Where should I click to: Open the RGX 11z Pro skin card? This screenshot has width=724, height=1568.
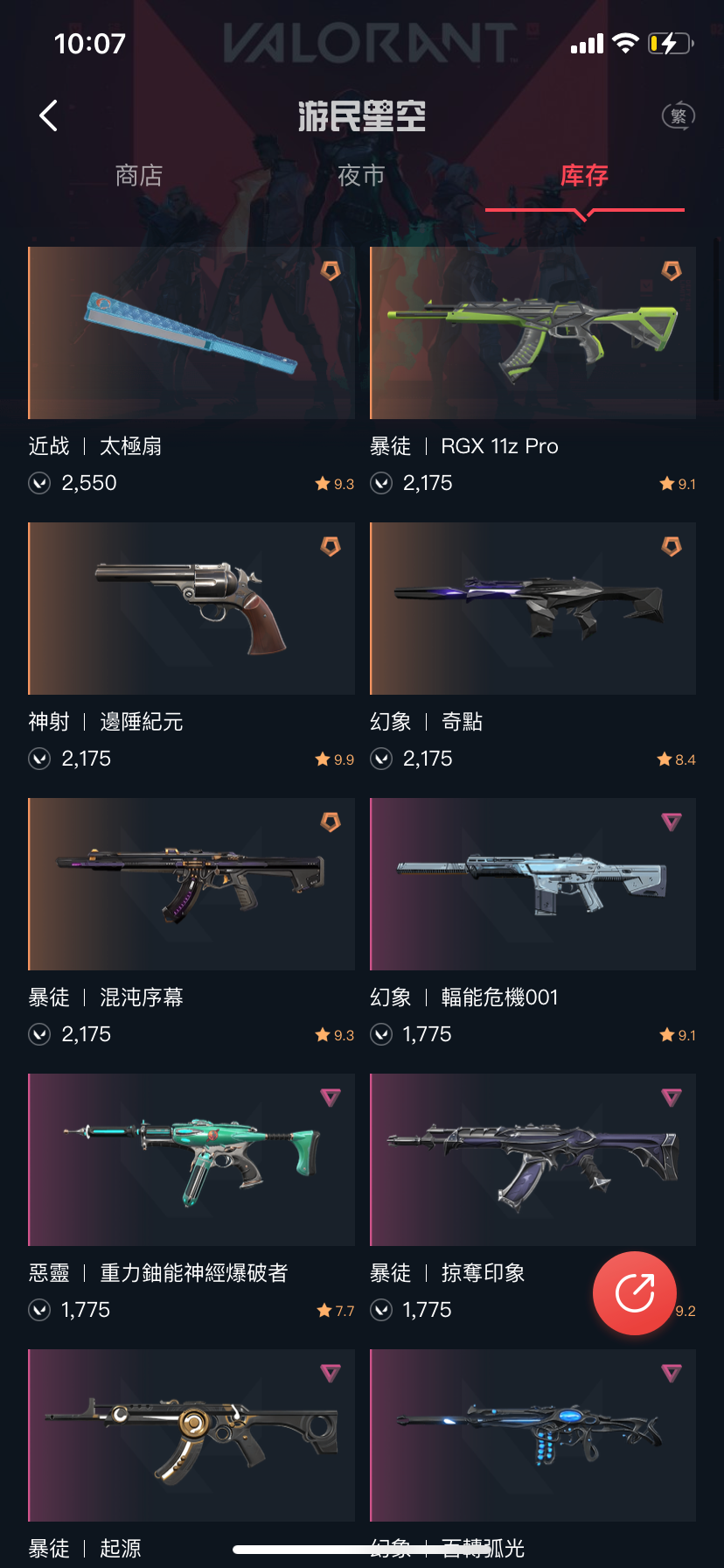[x=533, y=333]
